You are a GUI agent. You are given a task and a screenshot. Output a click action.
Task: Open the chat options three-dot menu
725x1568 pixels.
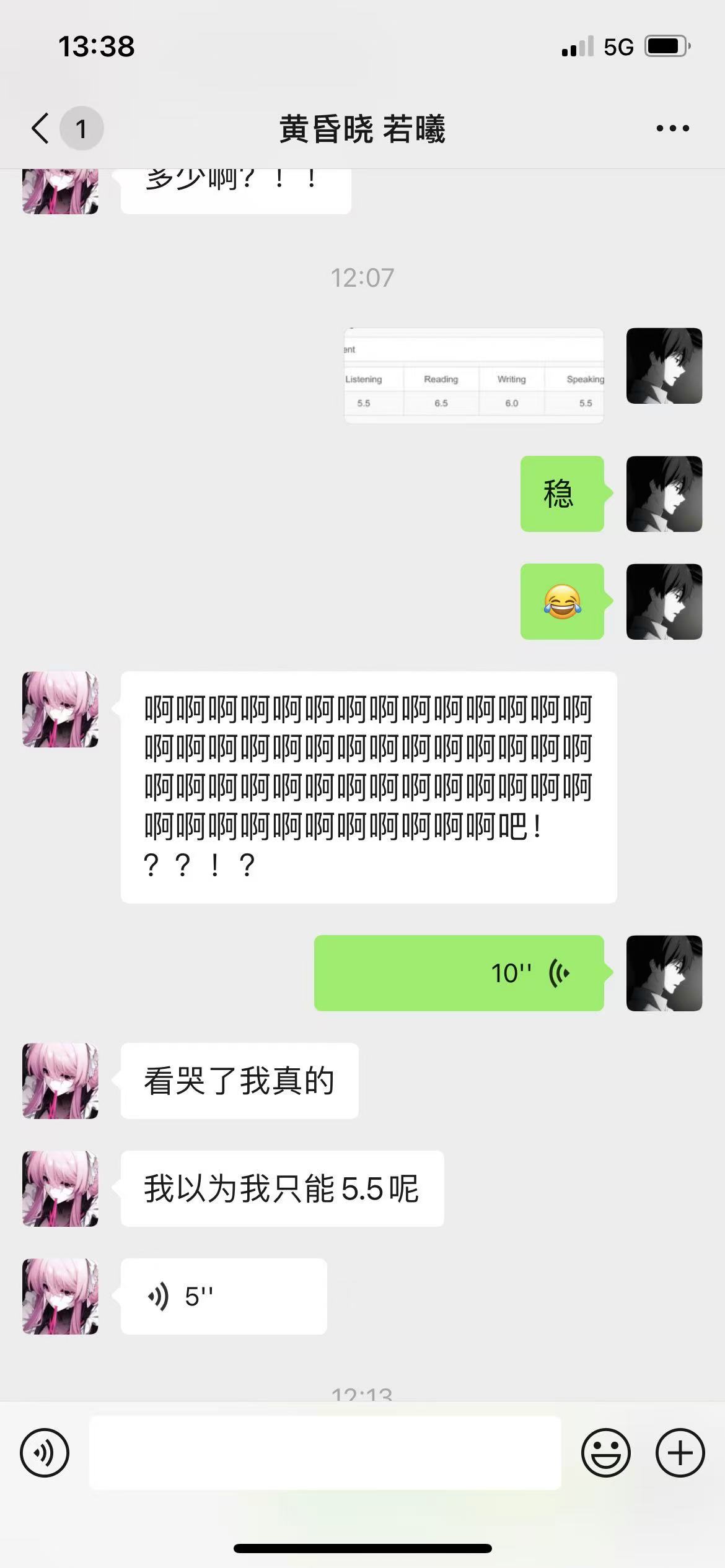click(672, 129)
